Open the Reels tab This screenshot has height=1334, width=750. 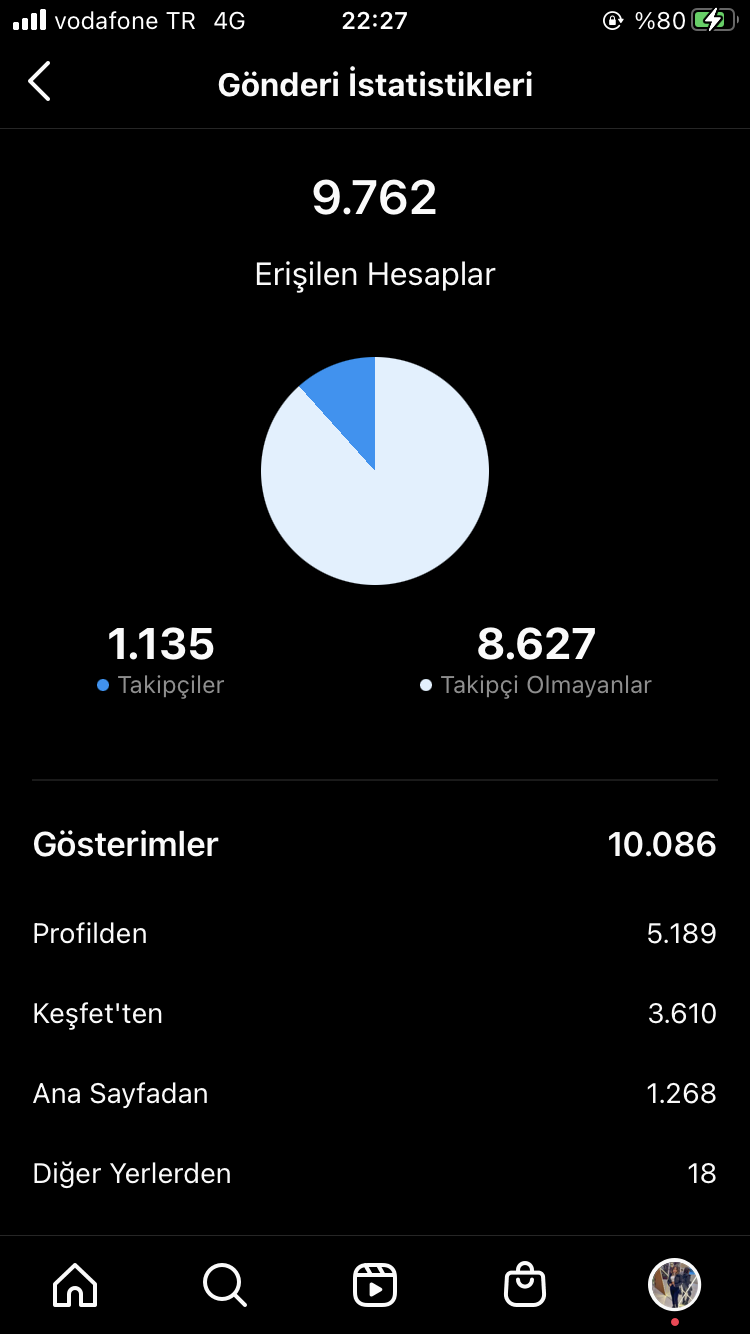coord(375,1285)
